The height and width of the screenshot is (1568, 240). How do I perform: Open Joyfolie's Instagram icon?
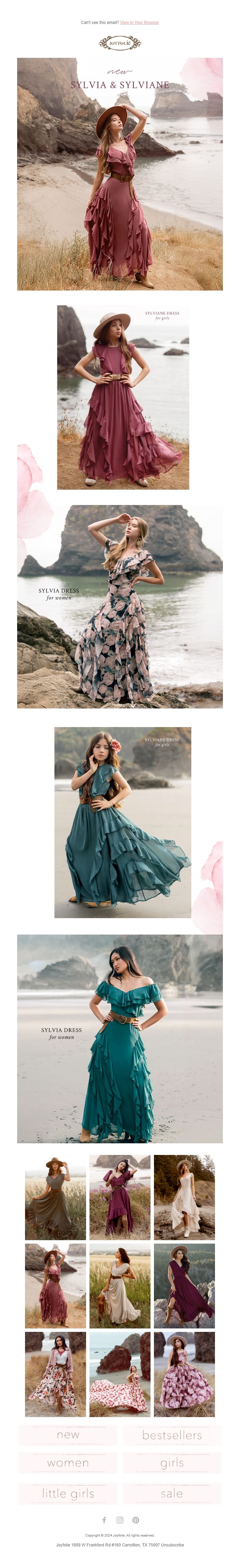[x=120, y=1520]
